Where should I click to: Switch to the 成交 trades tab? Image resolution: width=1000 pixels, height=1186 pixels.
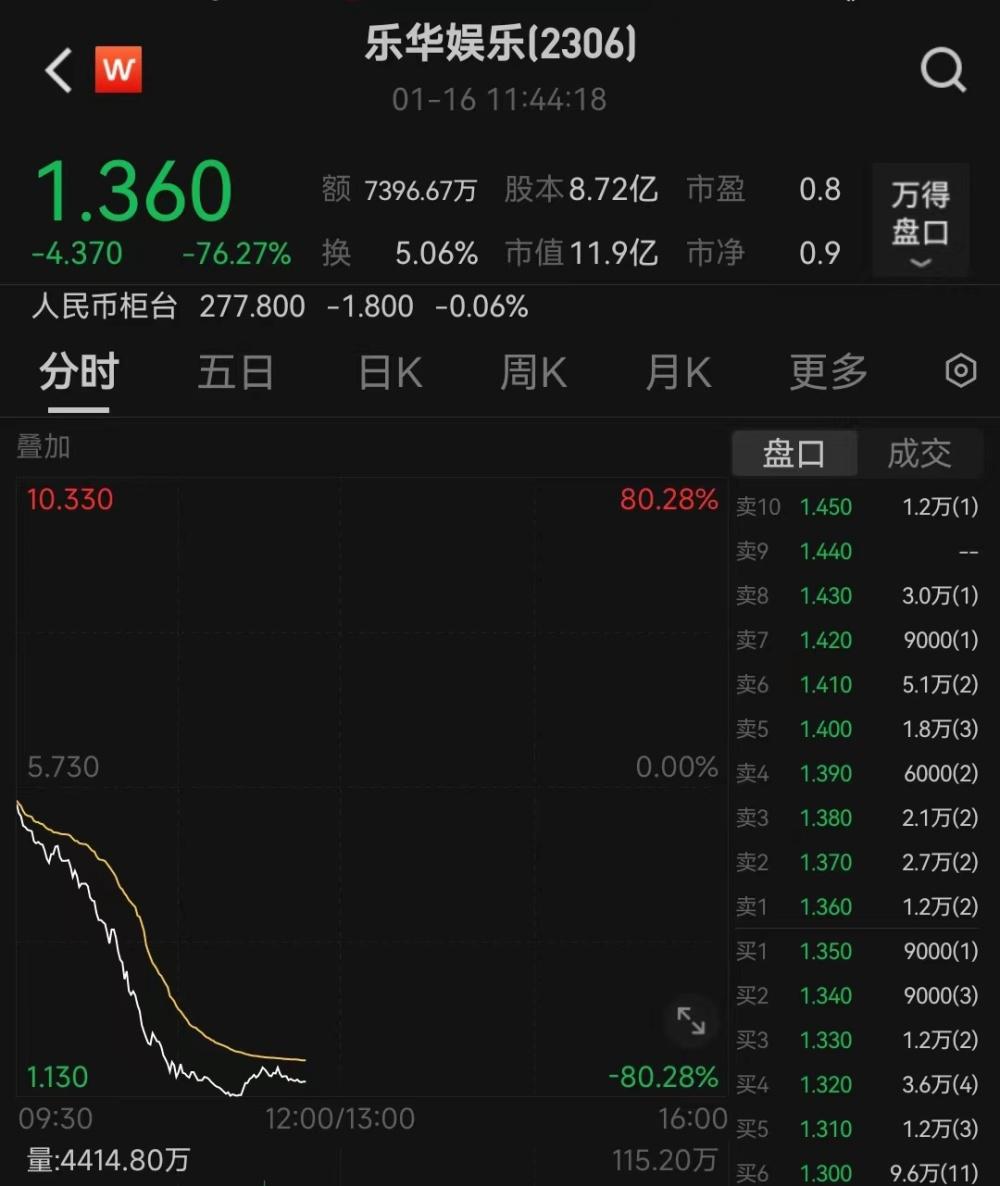[919, 454]
